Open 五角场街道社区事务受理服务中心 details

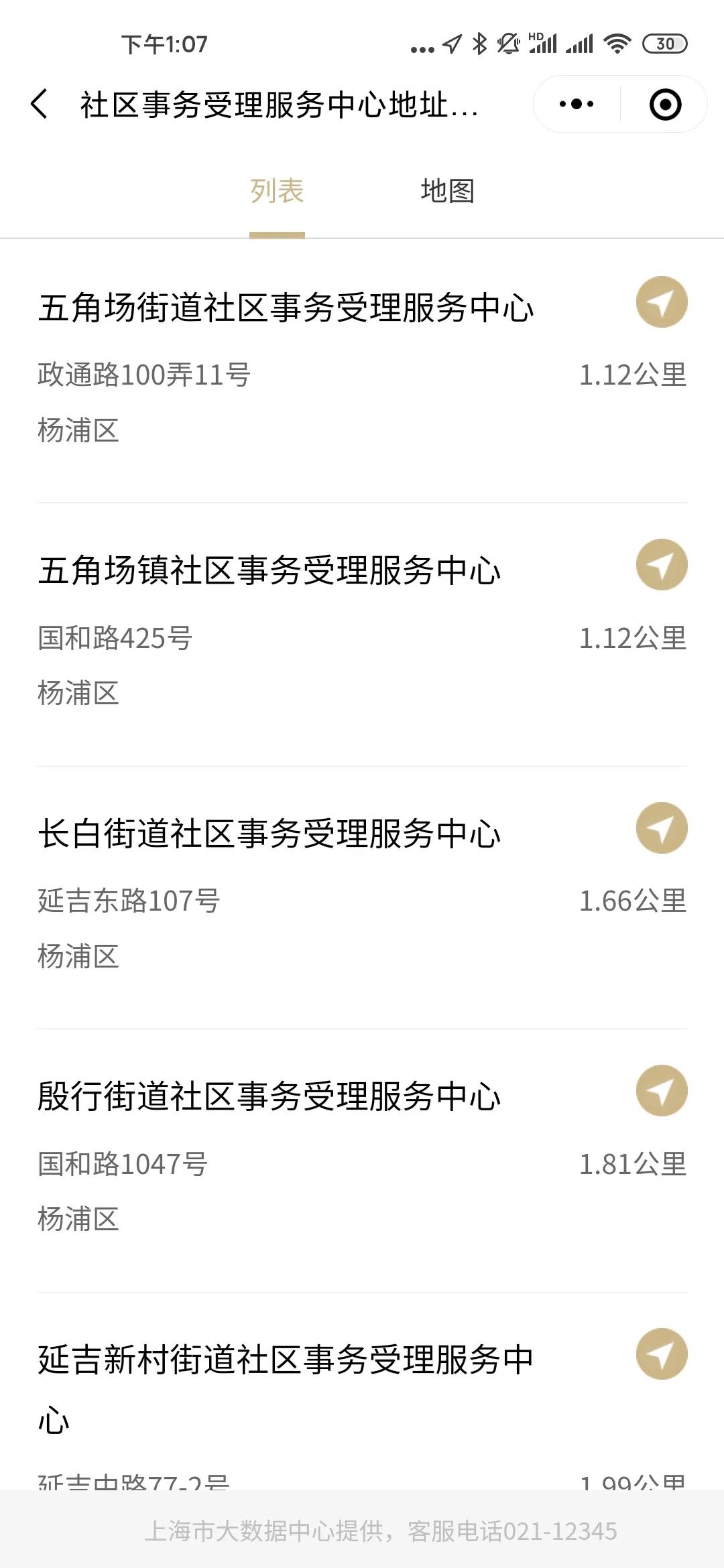coord(286,308)
